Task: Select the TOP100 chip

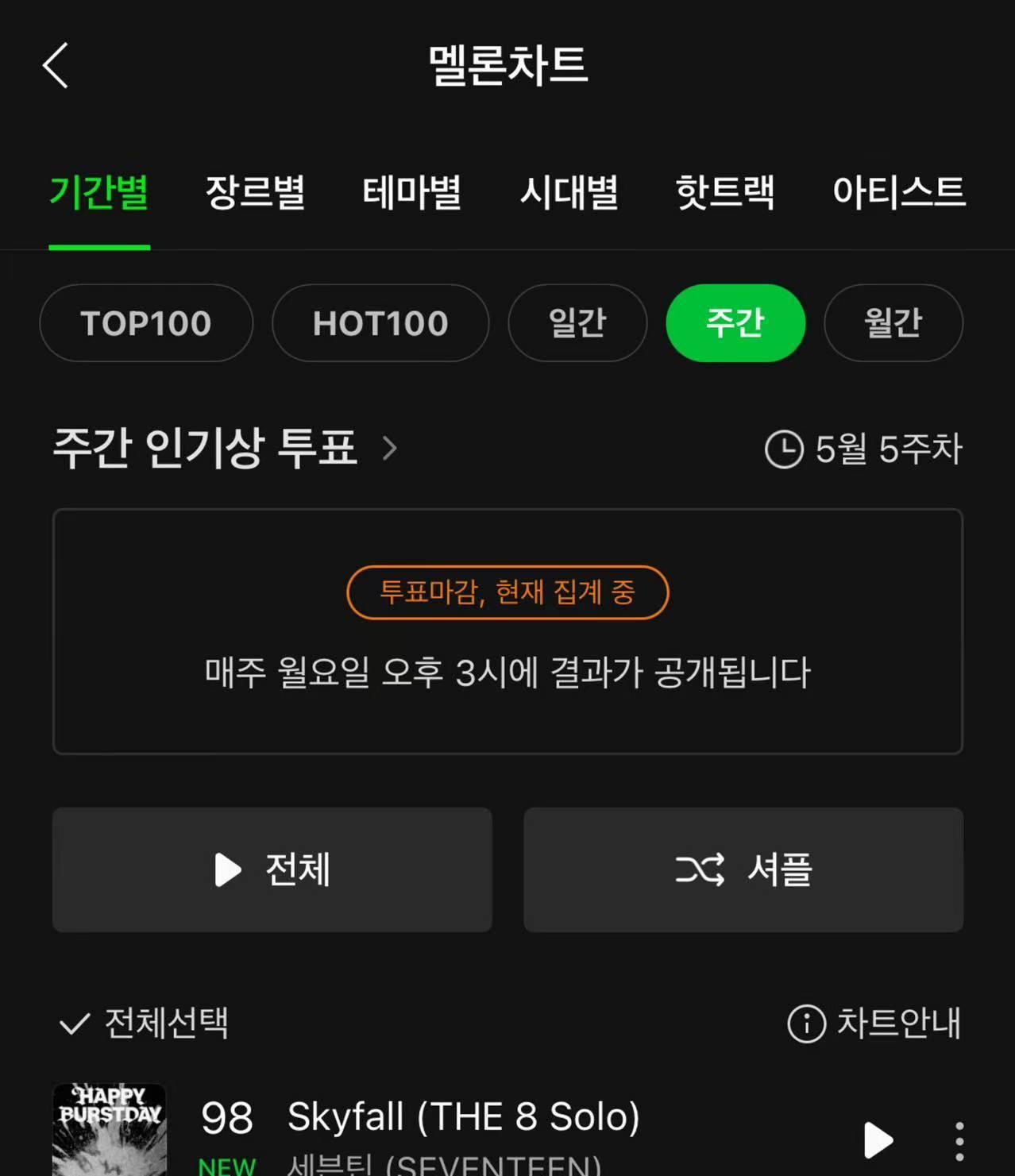Action: point(146,323)
